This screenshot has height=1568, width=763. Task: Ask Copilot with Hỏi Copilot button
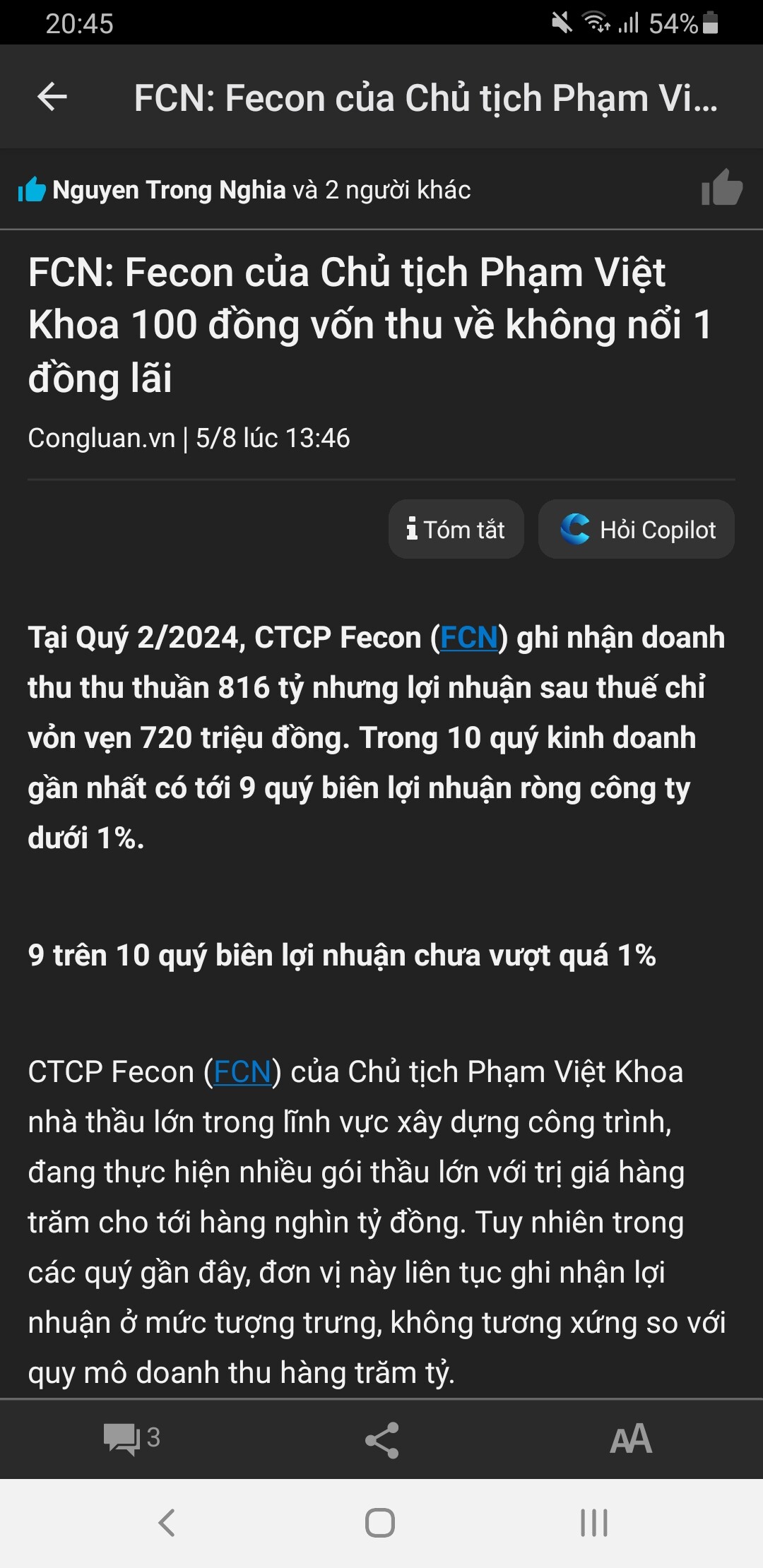(x=637, y=529)
